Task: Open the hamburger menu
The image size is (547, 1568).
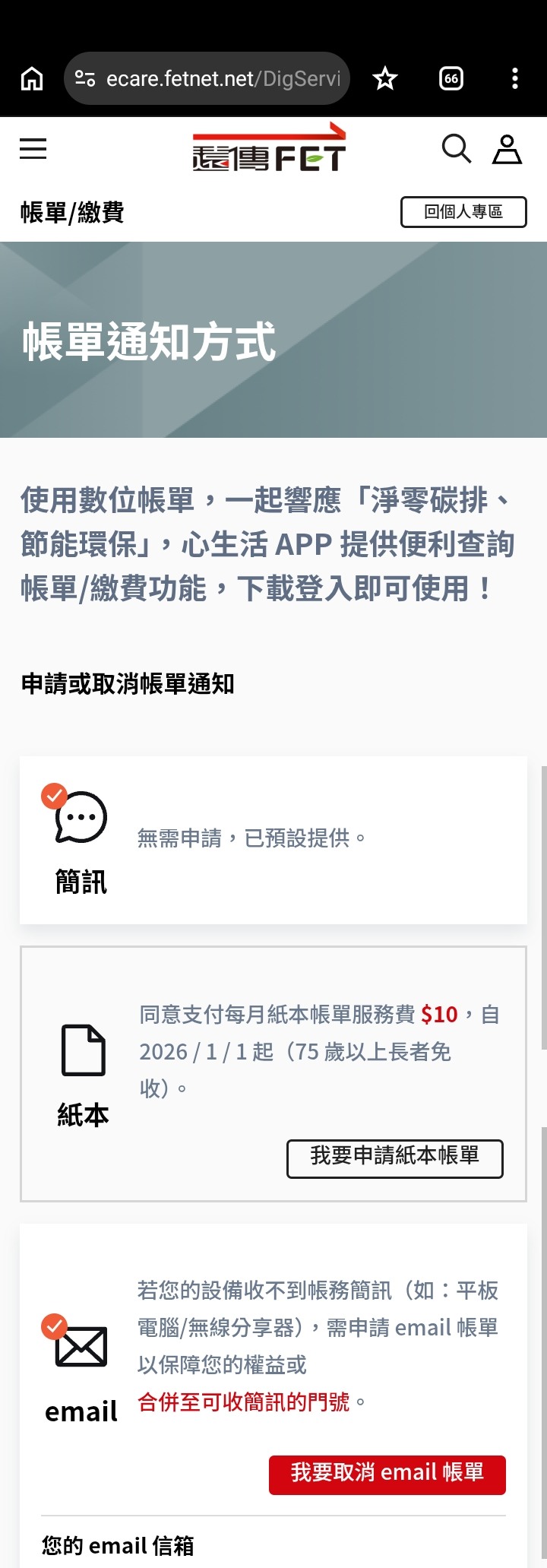Action: pos(33,148)
